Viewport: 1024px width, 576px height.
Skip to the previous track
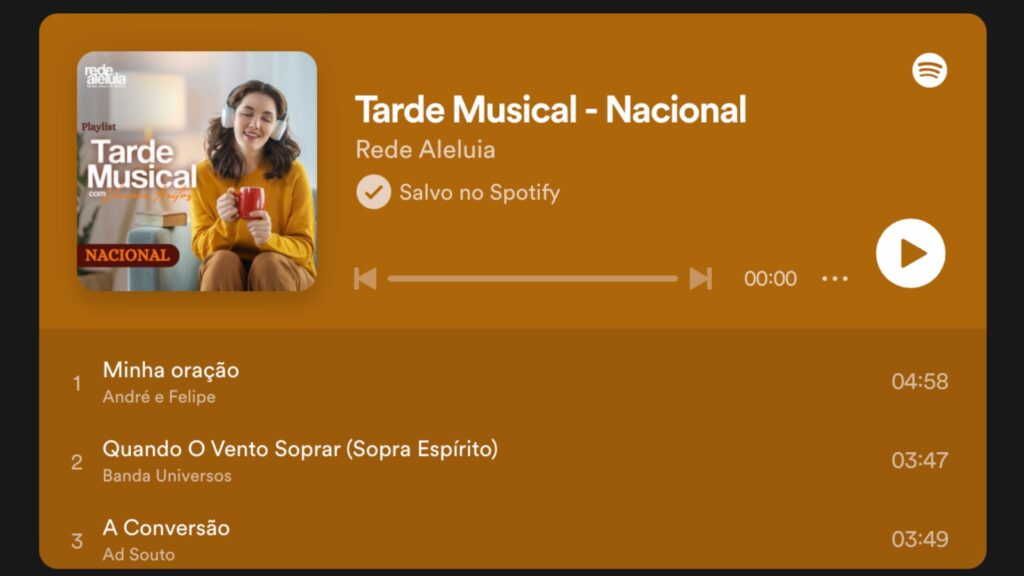pyautogui.click(x=366, y=279)
